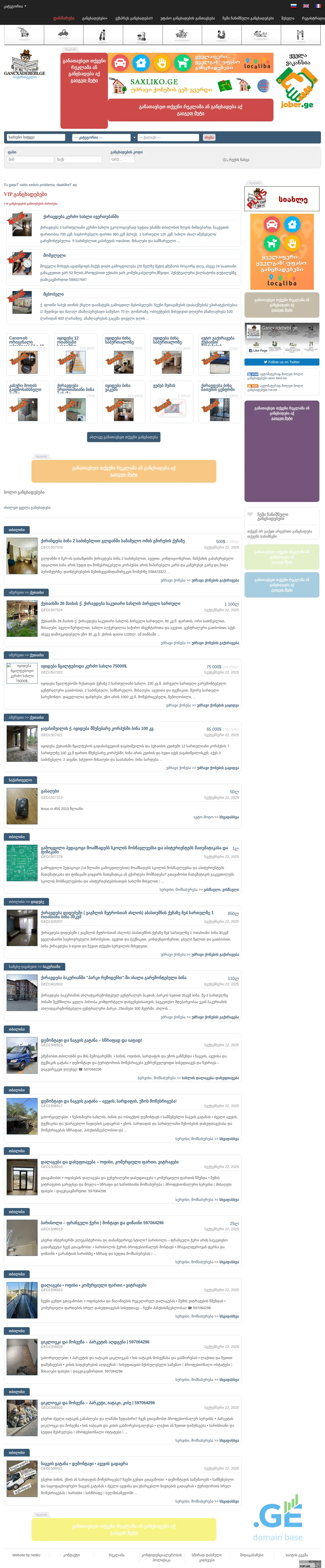This screenshot has height=1568, width=325.
Task: Open the listing GEO1507325
Action: point(113,540)
